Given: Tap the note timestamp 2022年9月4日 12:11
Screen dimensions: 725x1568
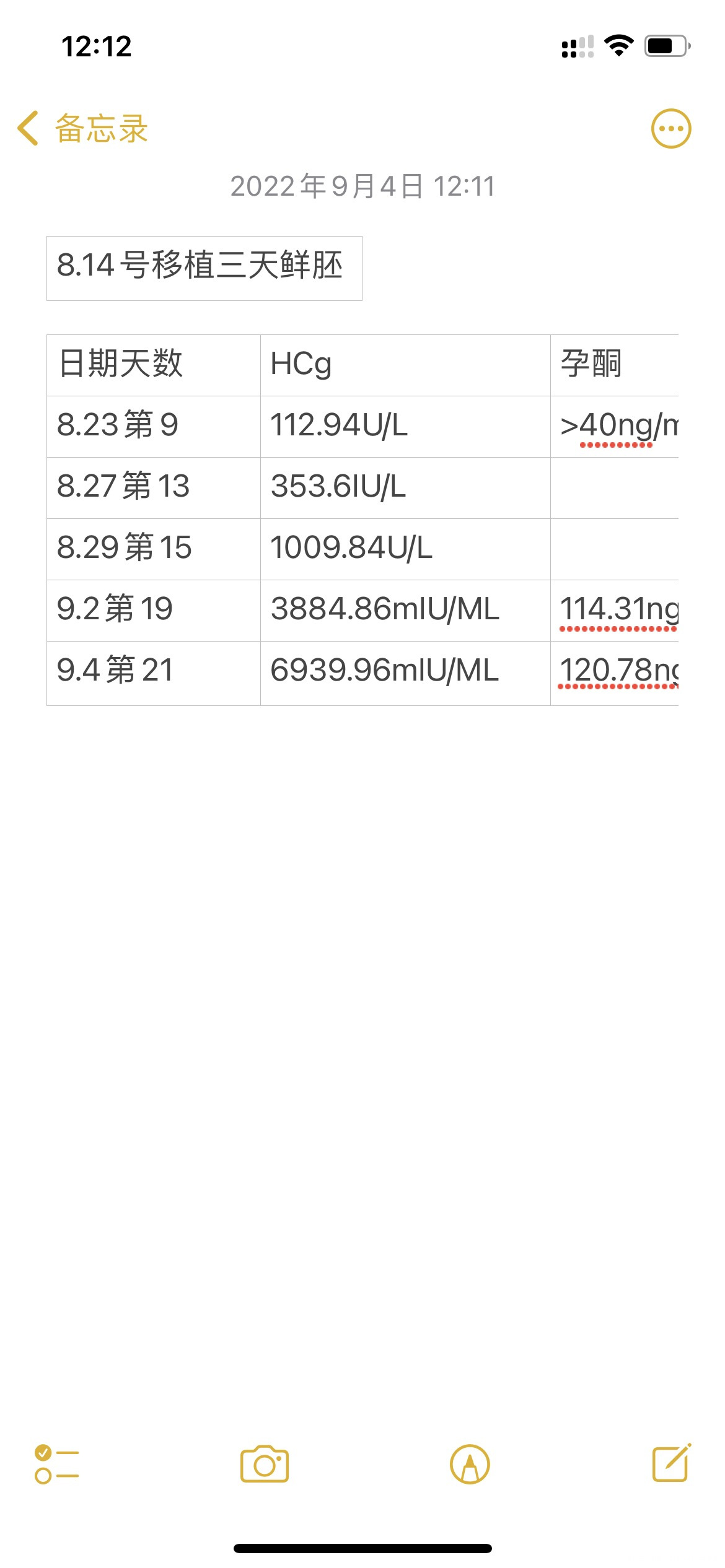Looking at the screenshot, I should point(362,187).
